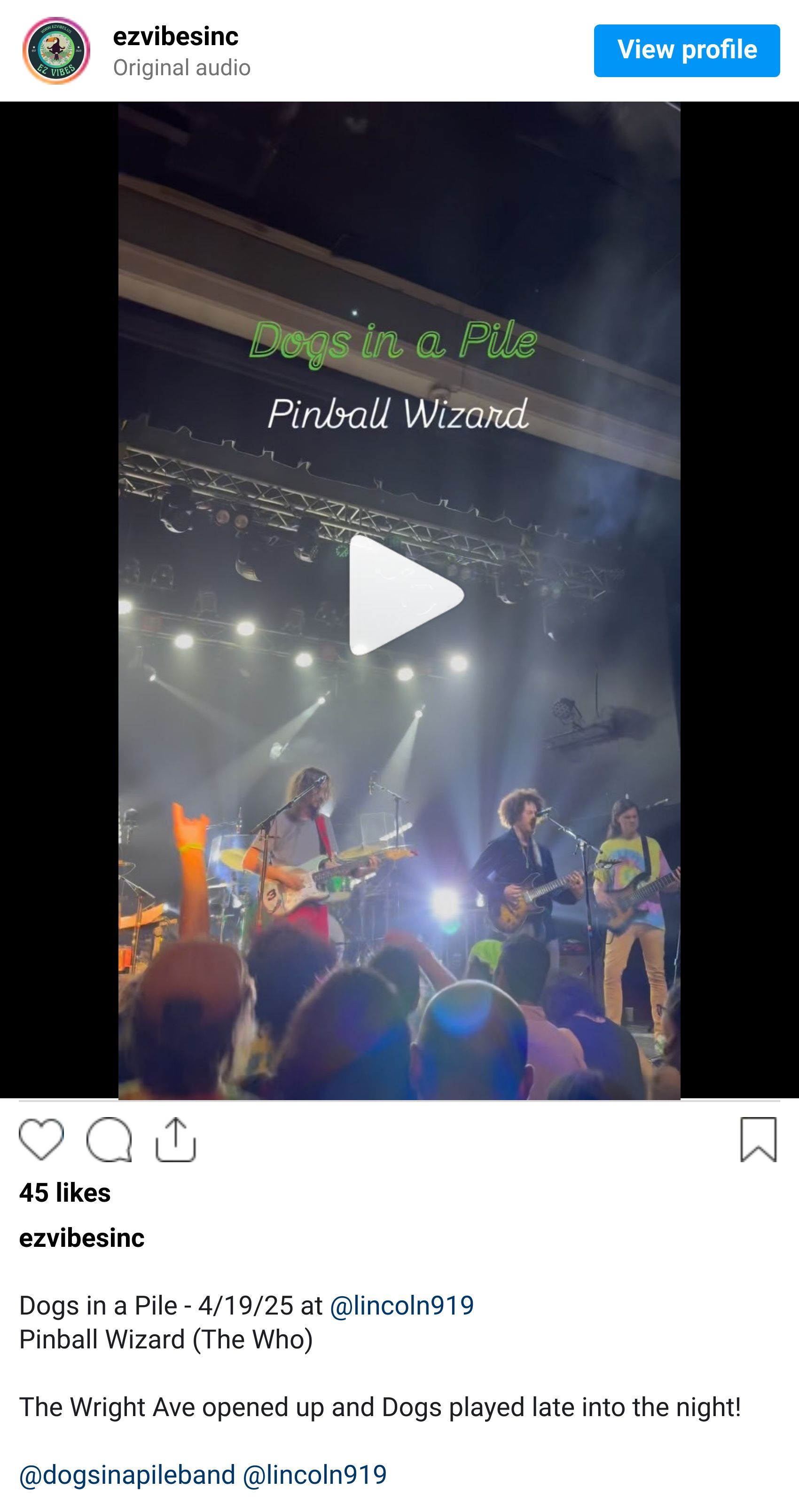This screenshot has height=1512, width=799.
Task: Open Original audio details
Action: click(182, 68)
